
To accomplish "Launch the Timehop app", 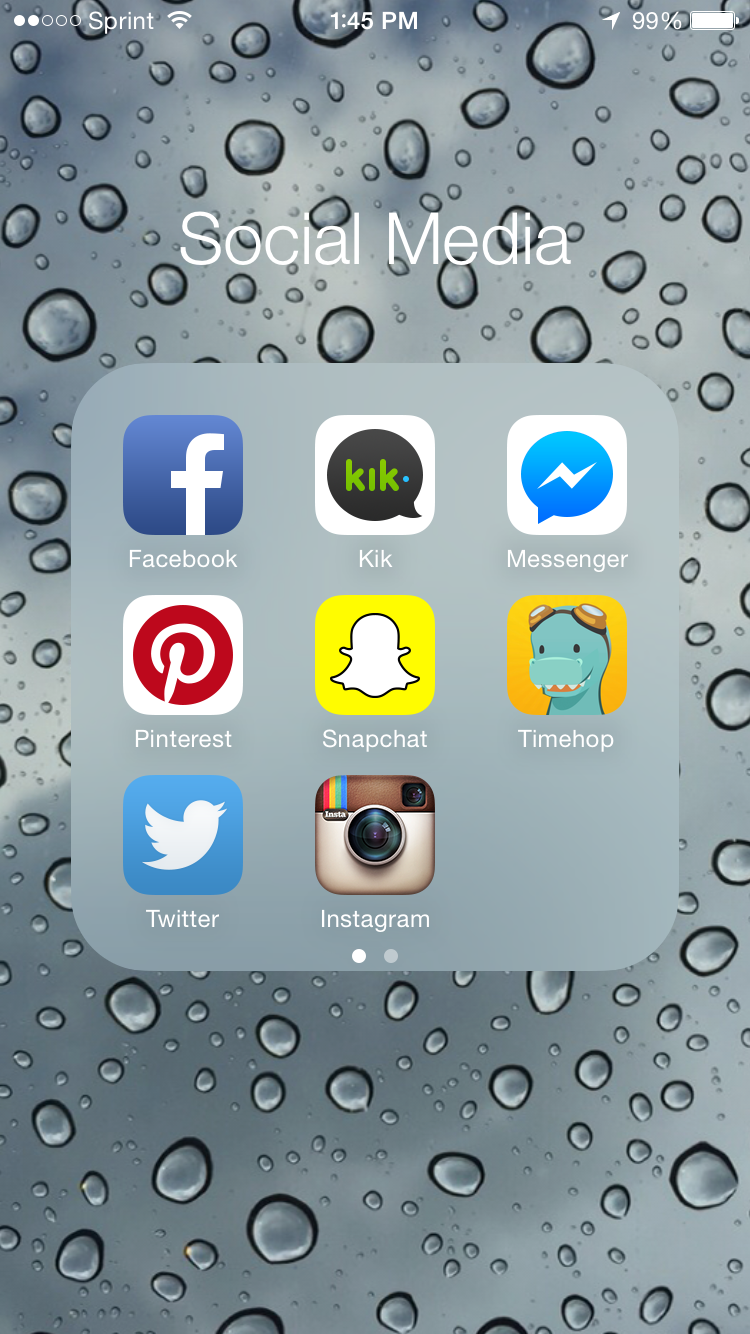I will point(567,655).
